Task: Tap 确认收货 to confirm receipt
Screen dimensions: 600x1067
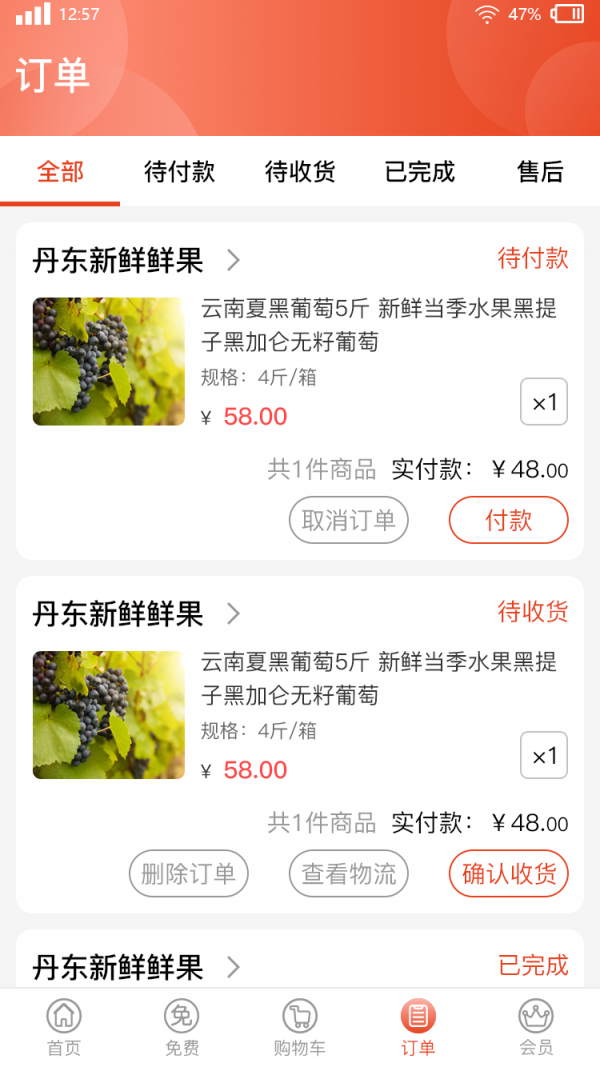Action: pos(509,874)
